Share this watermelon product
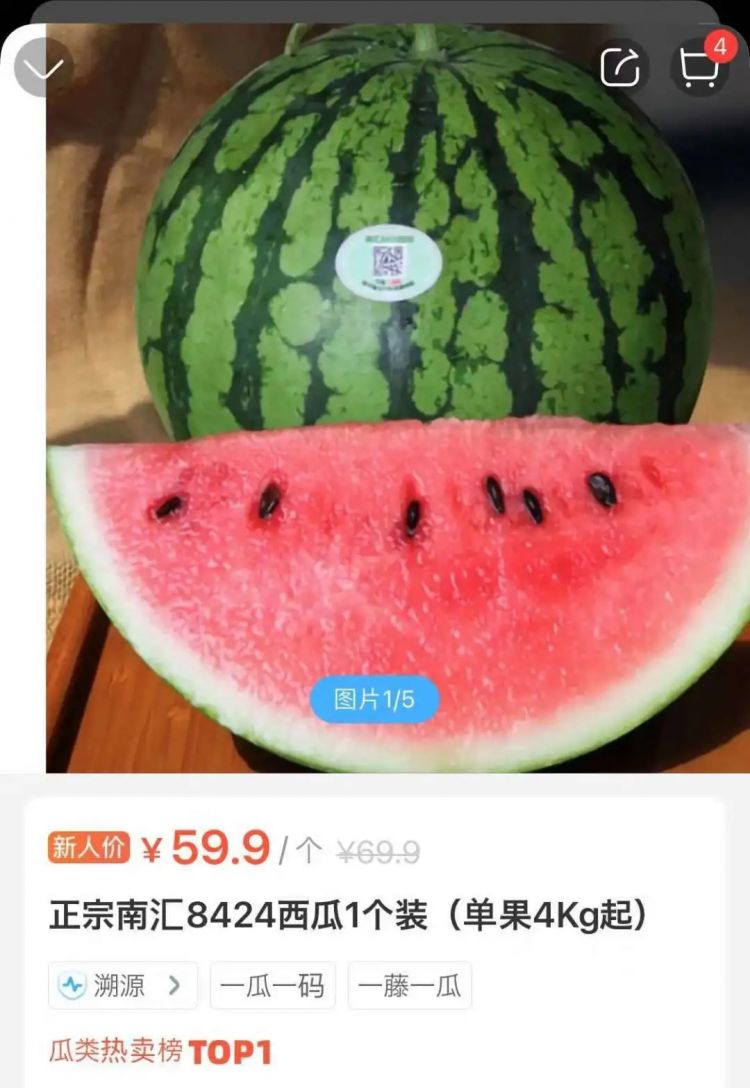 (621, 68)
